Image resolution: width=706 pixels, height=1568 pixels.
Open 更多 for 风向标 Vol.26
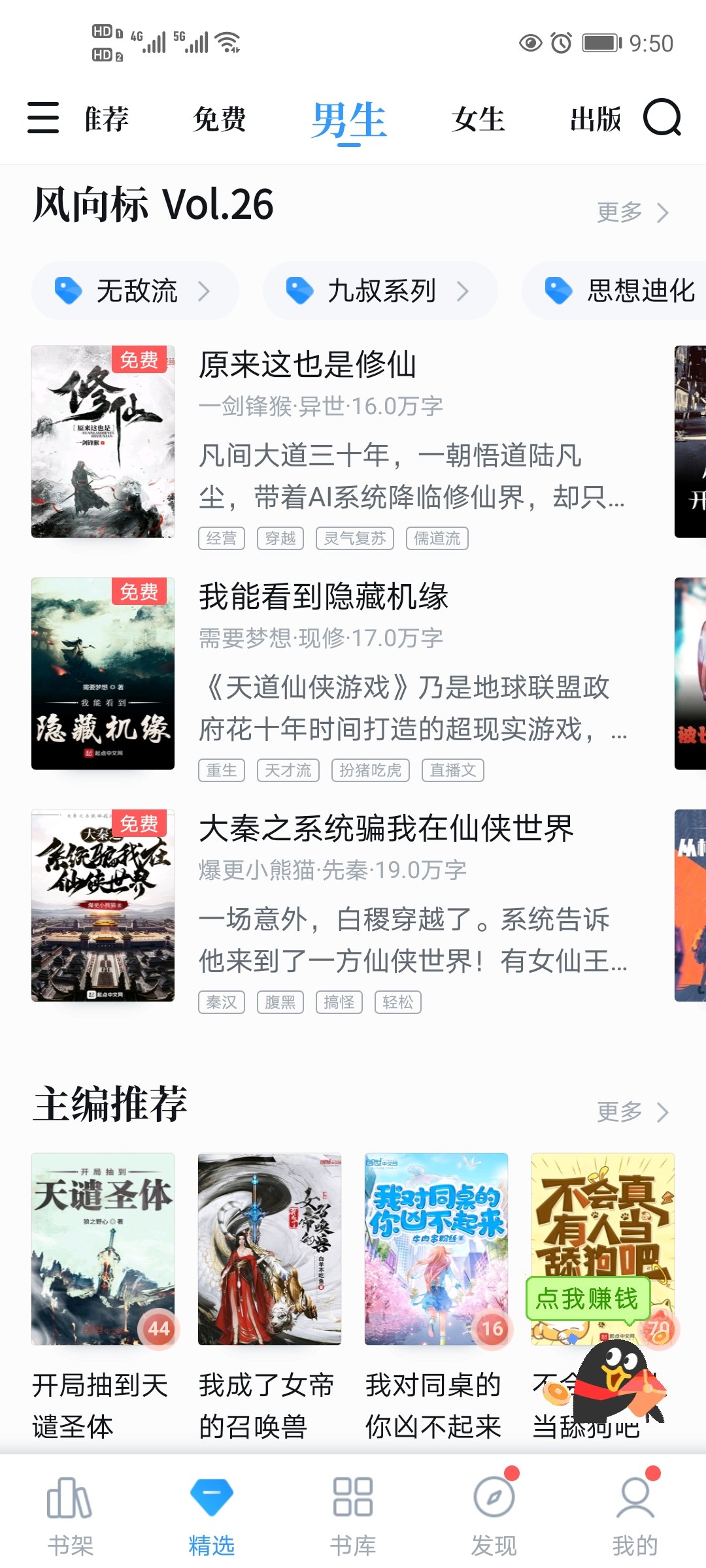click(x=632, y=212)
